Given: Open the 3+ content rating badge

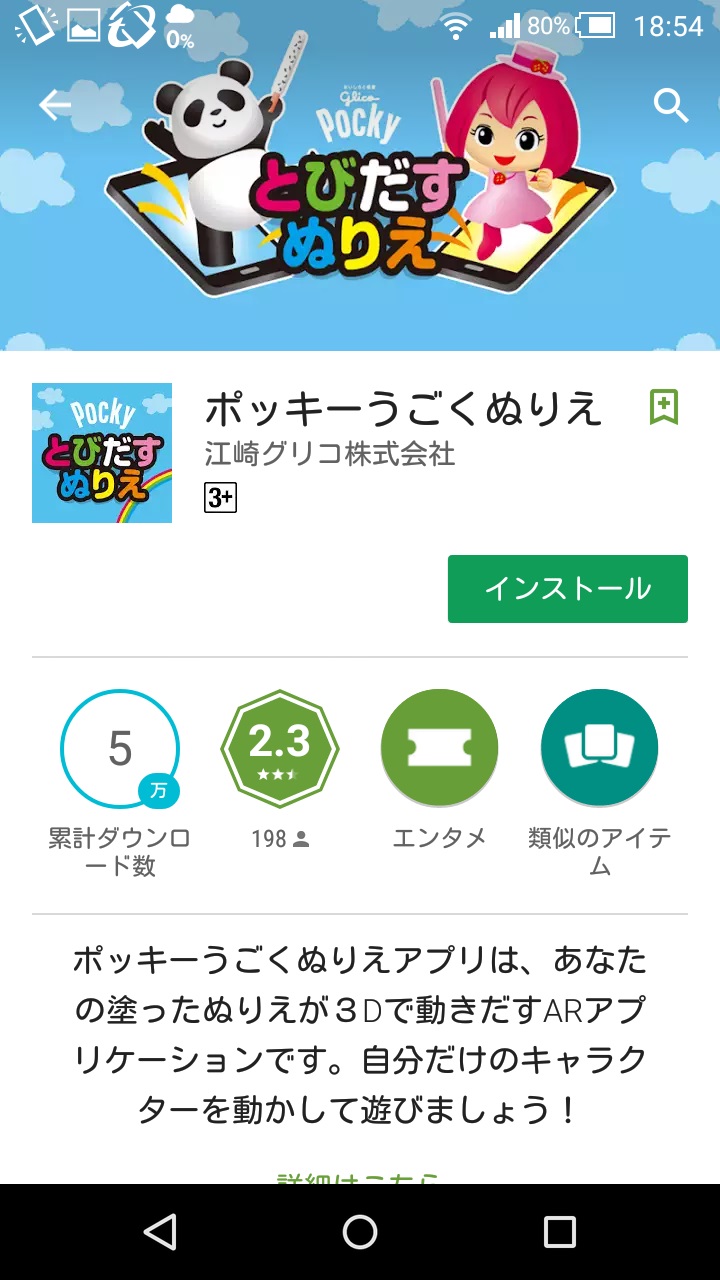Looking at the screenshot, I should 220,497.
